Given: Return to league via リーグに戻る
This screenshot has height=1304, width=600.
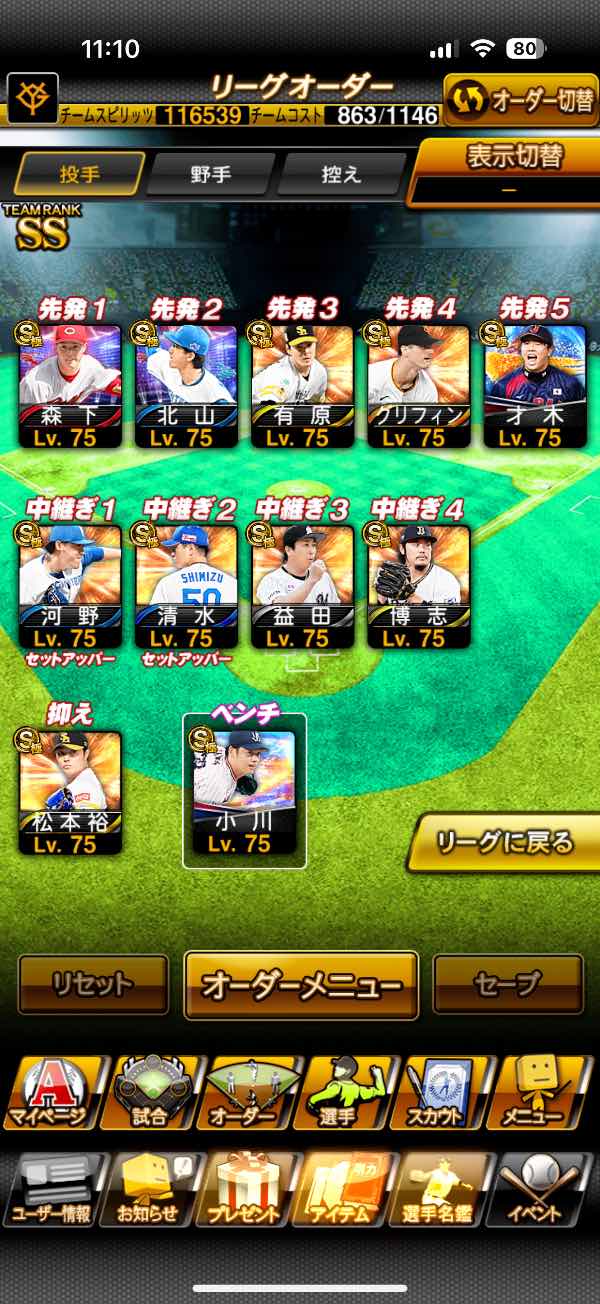Looking at the screenshot, I should (507, 843).
